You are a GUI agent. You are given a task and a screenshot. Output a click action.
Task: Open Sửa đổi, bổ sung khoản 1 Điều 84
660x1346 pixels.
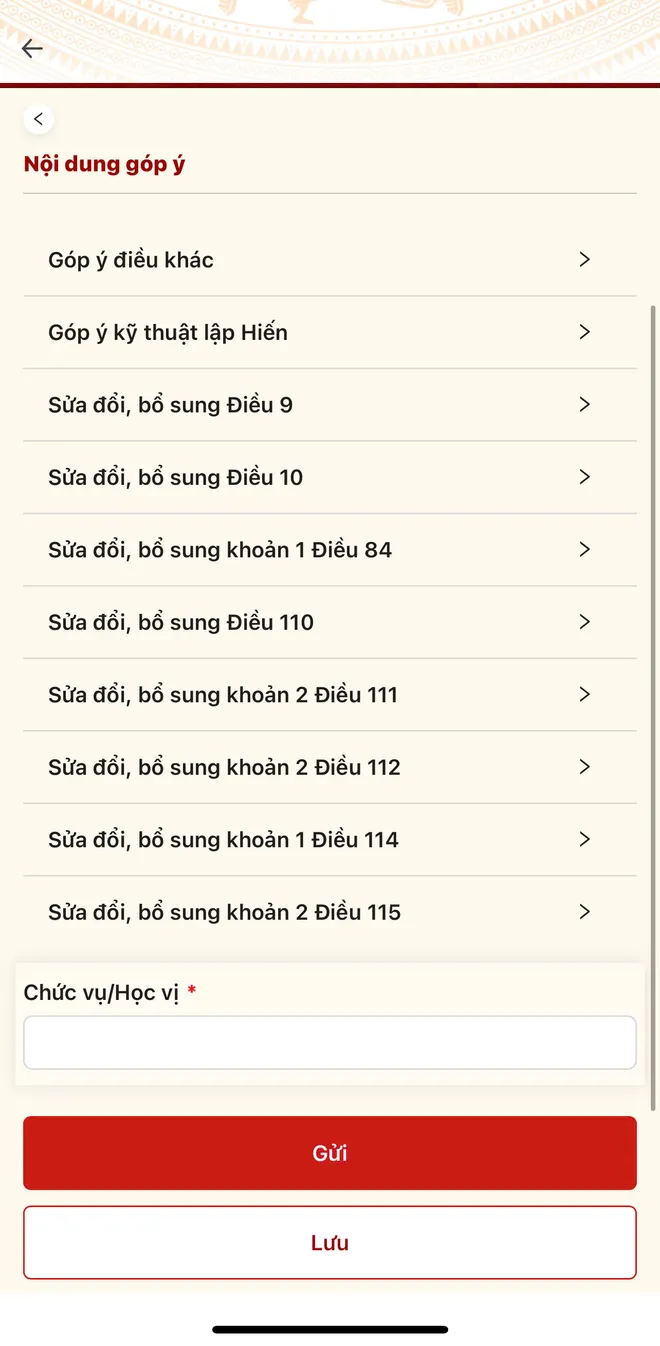[330, 550]
